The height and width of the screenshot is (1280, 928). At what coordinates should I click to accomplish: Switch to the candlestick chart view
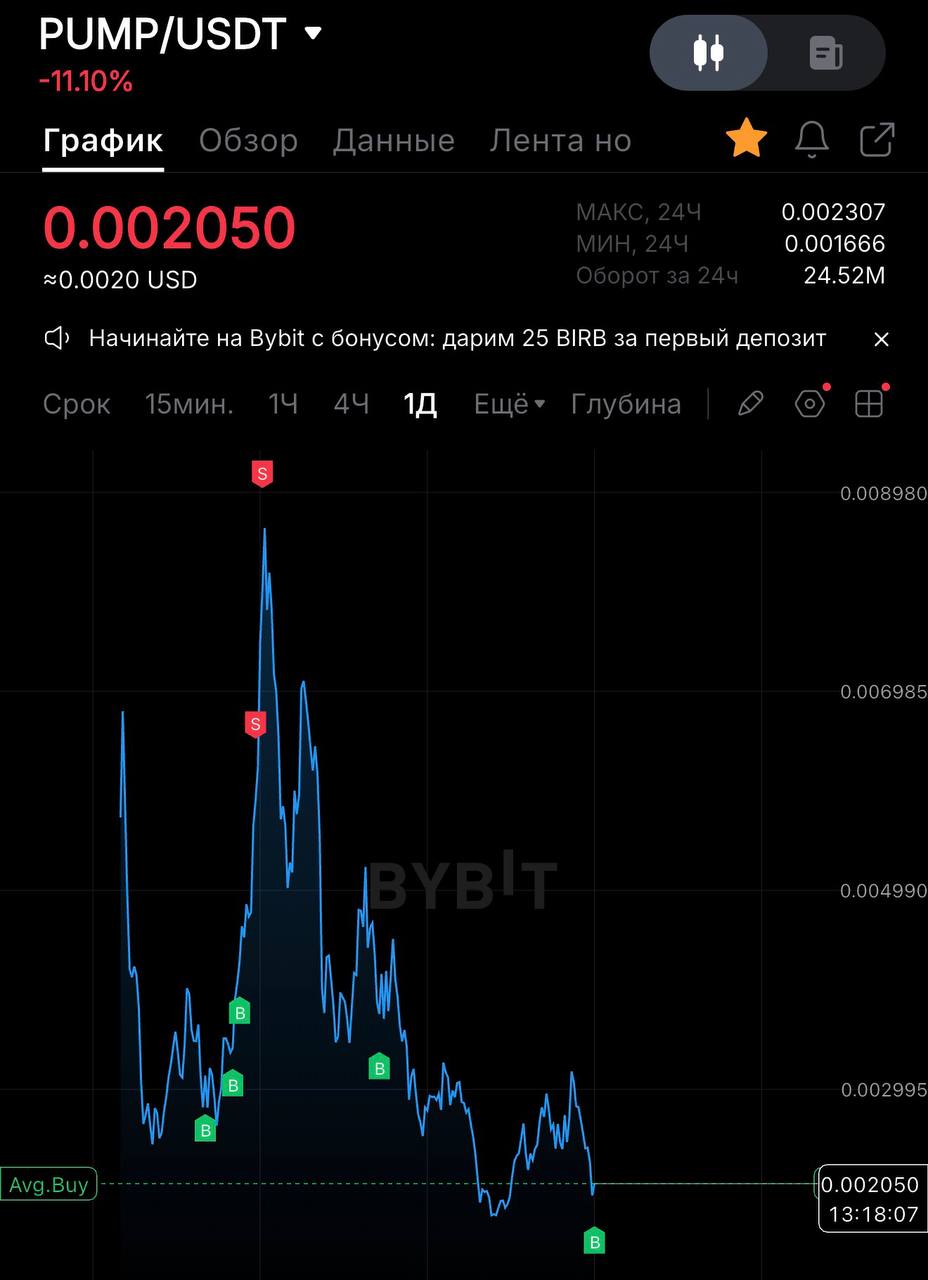709,53
